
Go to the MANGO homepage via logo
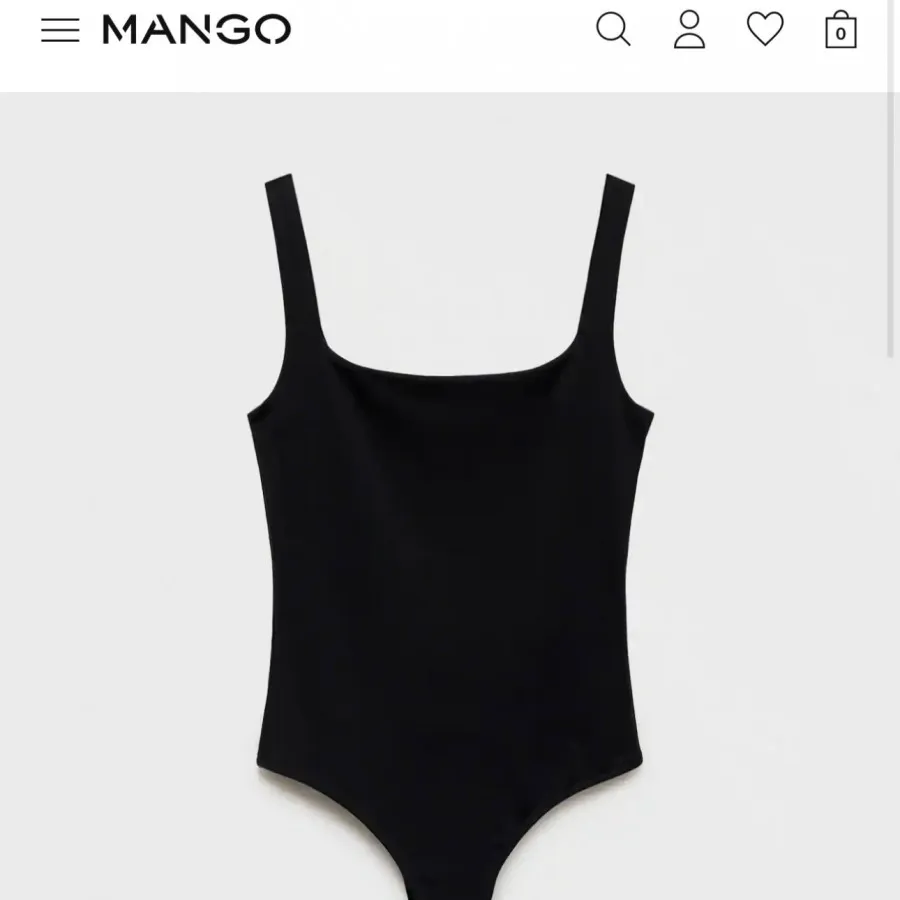pos(196,30)
